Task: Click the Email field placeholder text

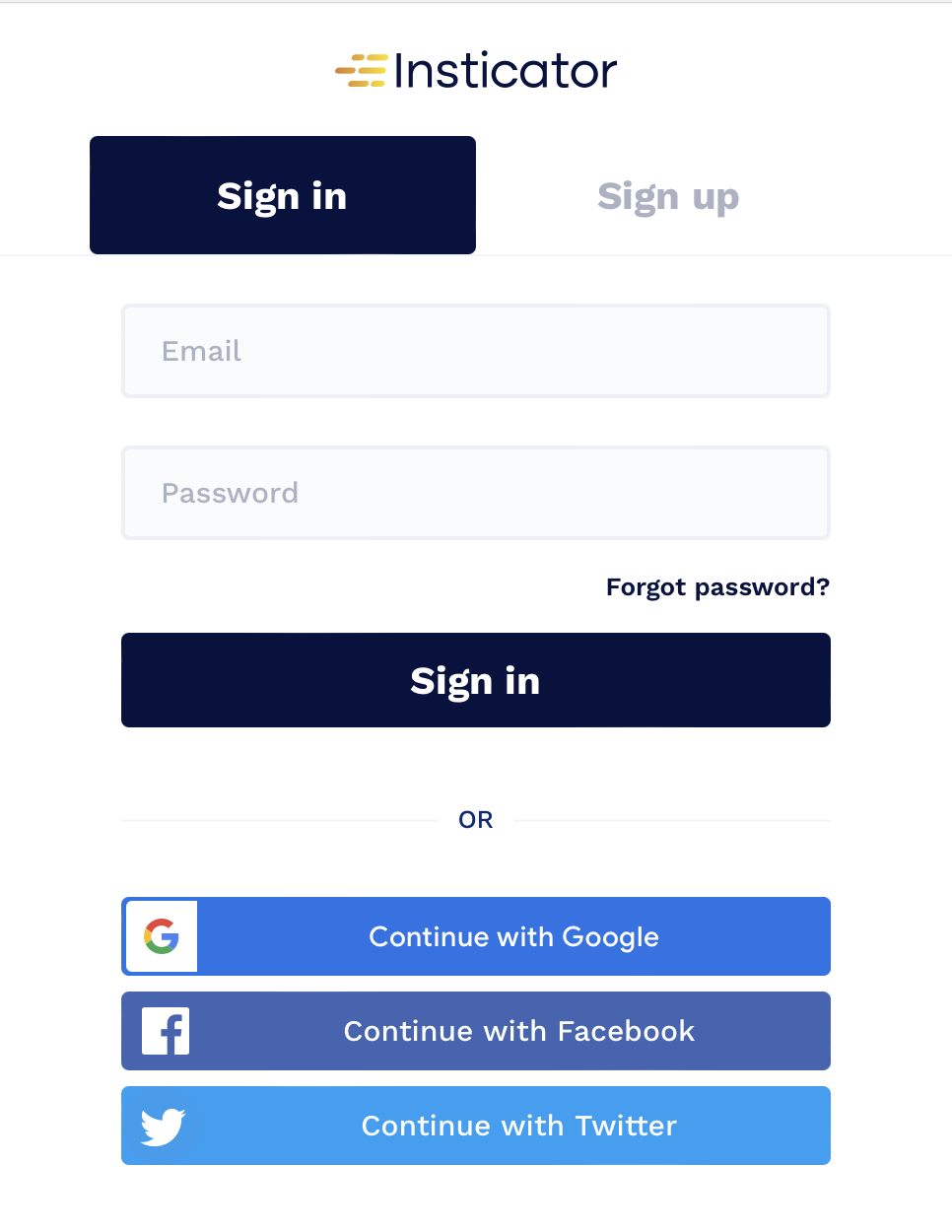Action: coord(201,350)
